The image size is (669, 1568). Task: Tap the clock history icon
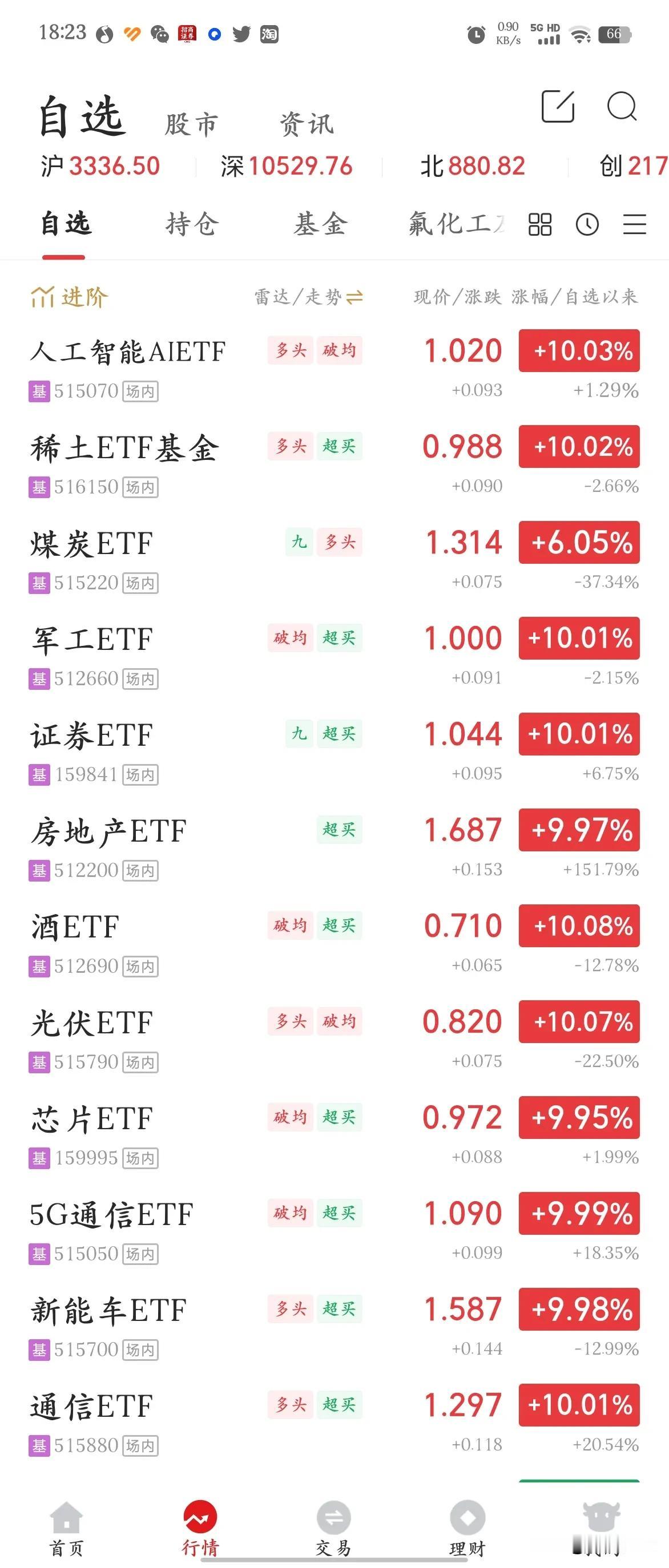[587, 225]
